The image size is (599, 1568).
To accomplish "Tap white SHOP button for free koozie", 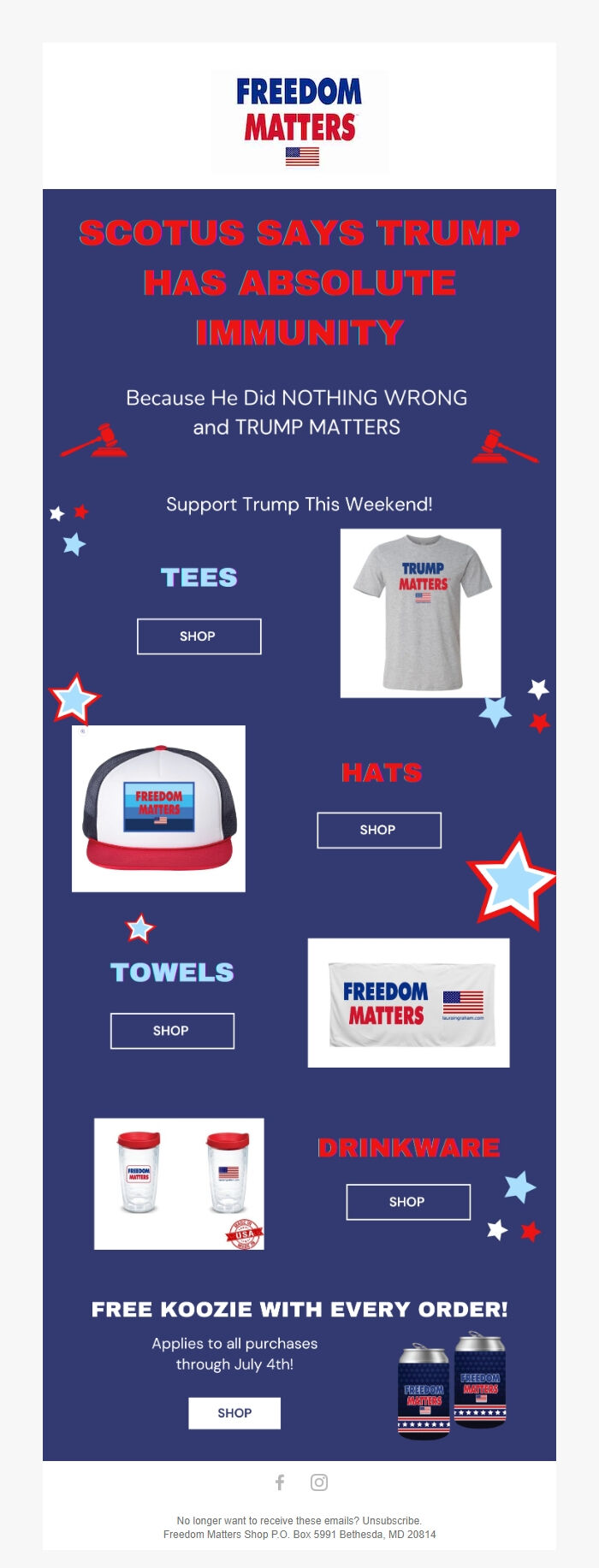I will (x=234, y=1412).
